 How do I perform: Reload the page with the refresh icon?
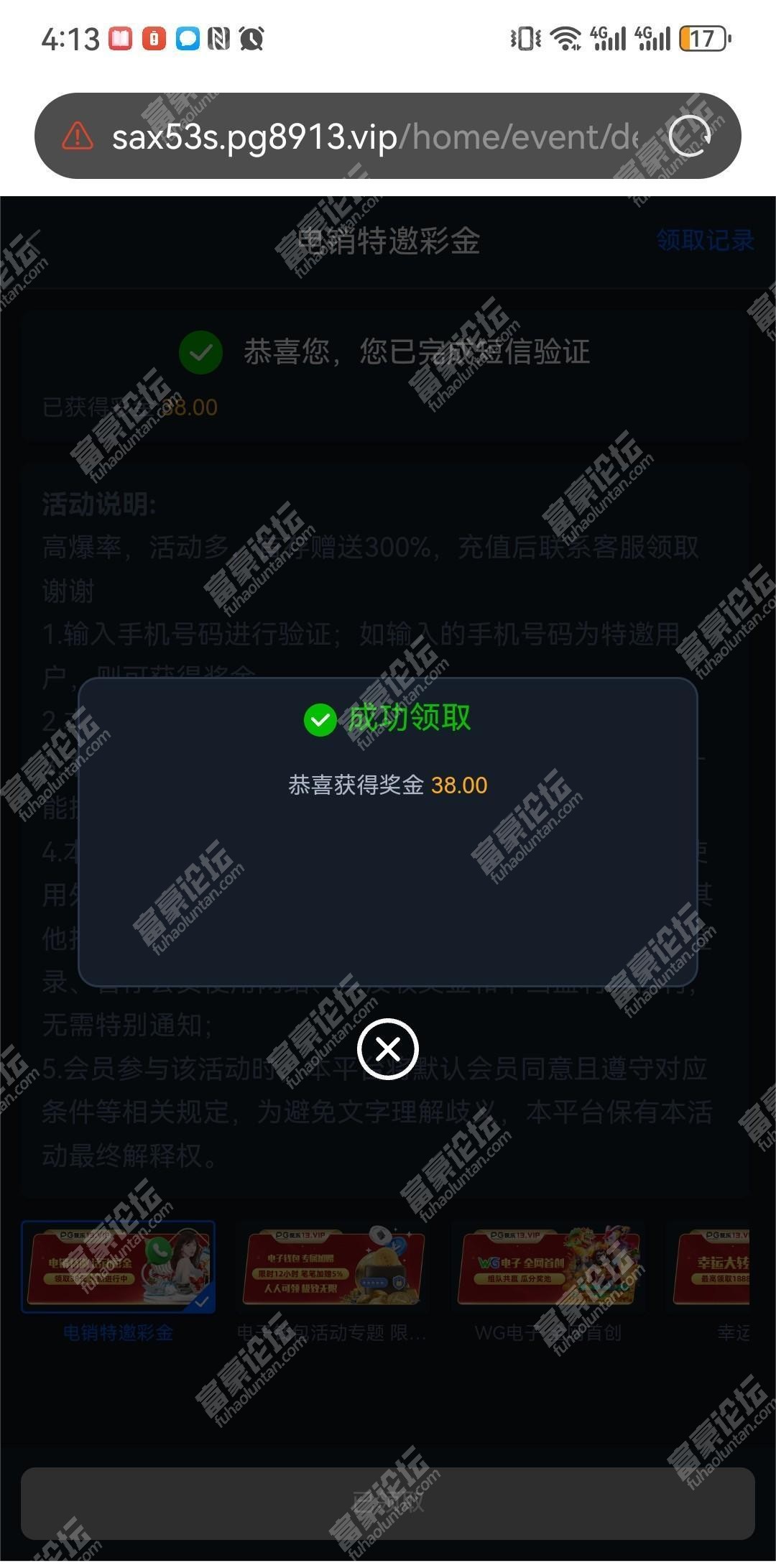[689, 136]
